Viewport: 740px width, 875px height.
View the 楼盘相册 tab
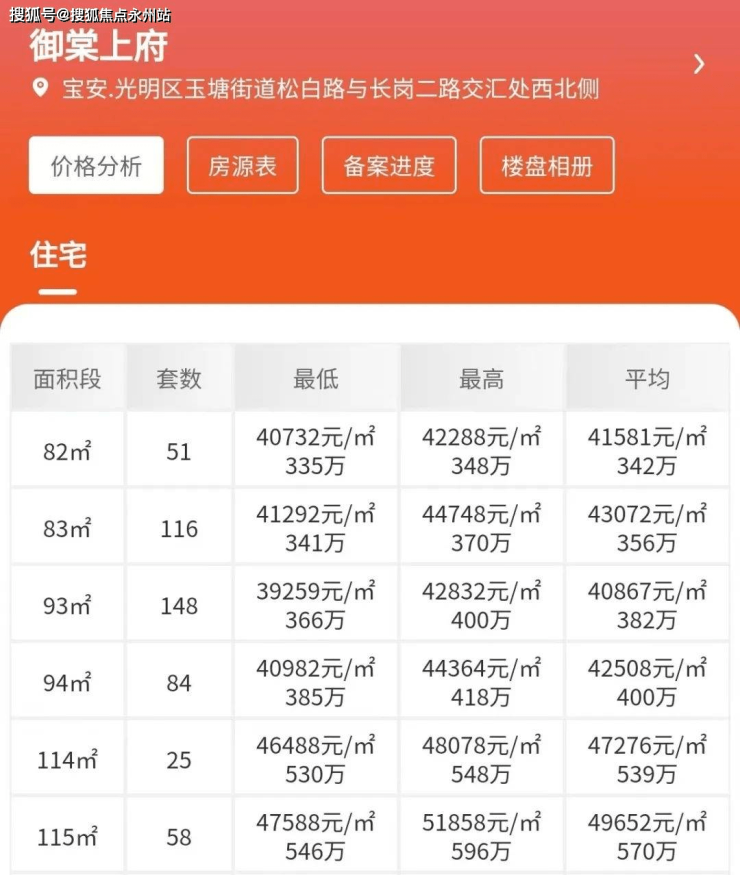pyautogui.click(x=547, y=166)
